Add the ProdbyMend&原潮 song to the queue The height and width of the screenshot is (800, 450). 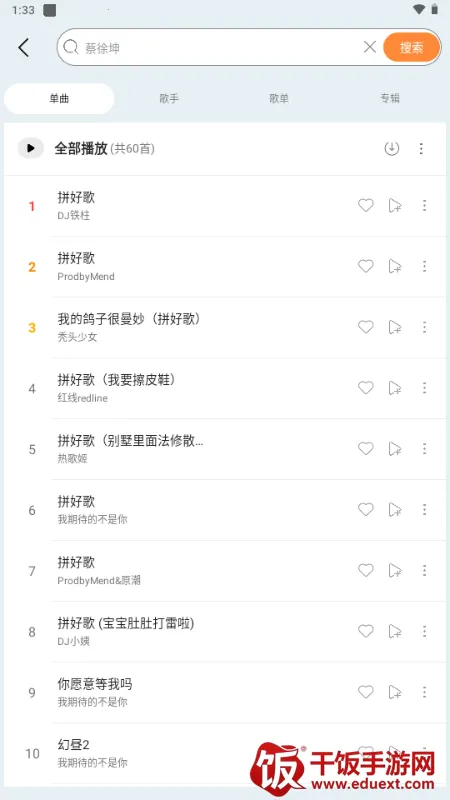[395, 570]
